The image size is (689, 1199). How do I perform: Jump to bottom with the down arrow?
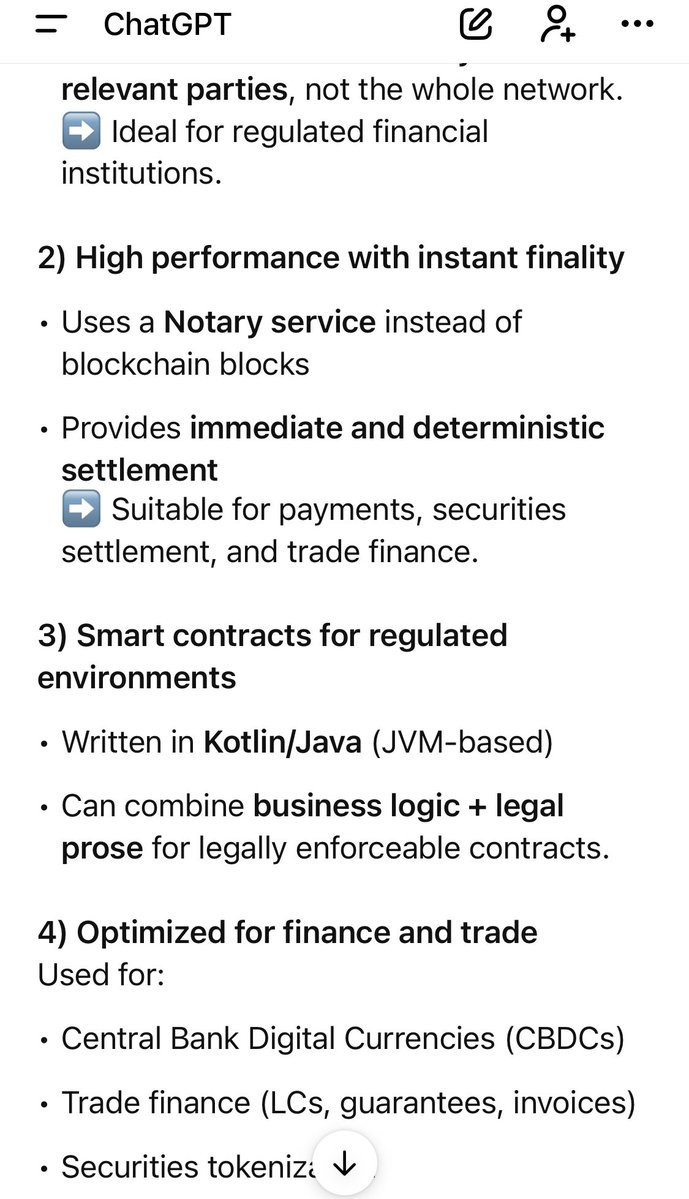tap(346, 1164)
